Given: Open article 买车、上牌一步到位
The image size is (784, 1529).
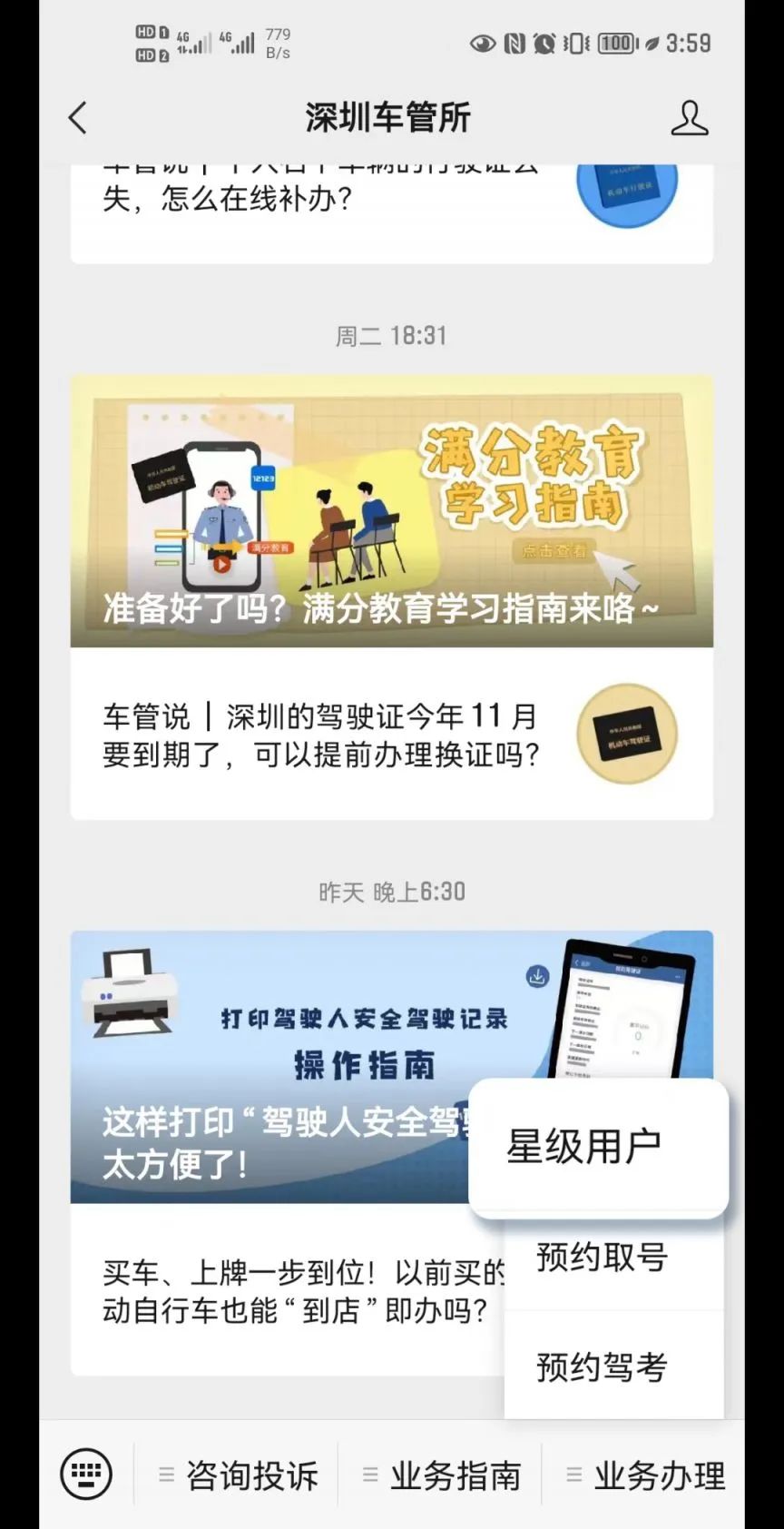Looking at the screenshot, I should click(x=299, y=1291).
